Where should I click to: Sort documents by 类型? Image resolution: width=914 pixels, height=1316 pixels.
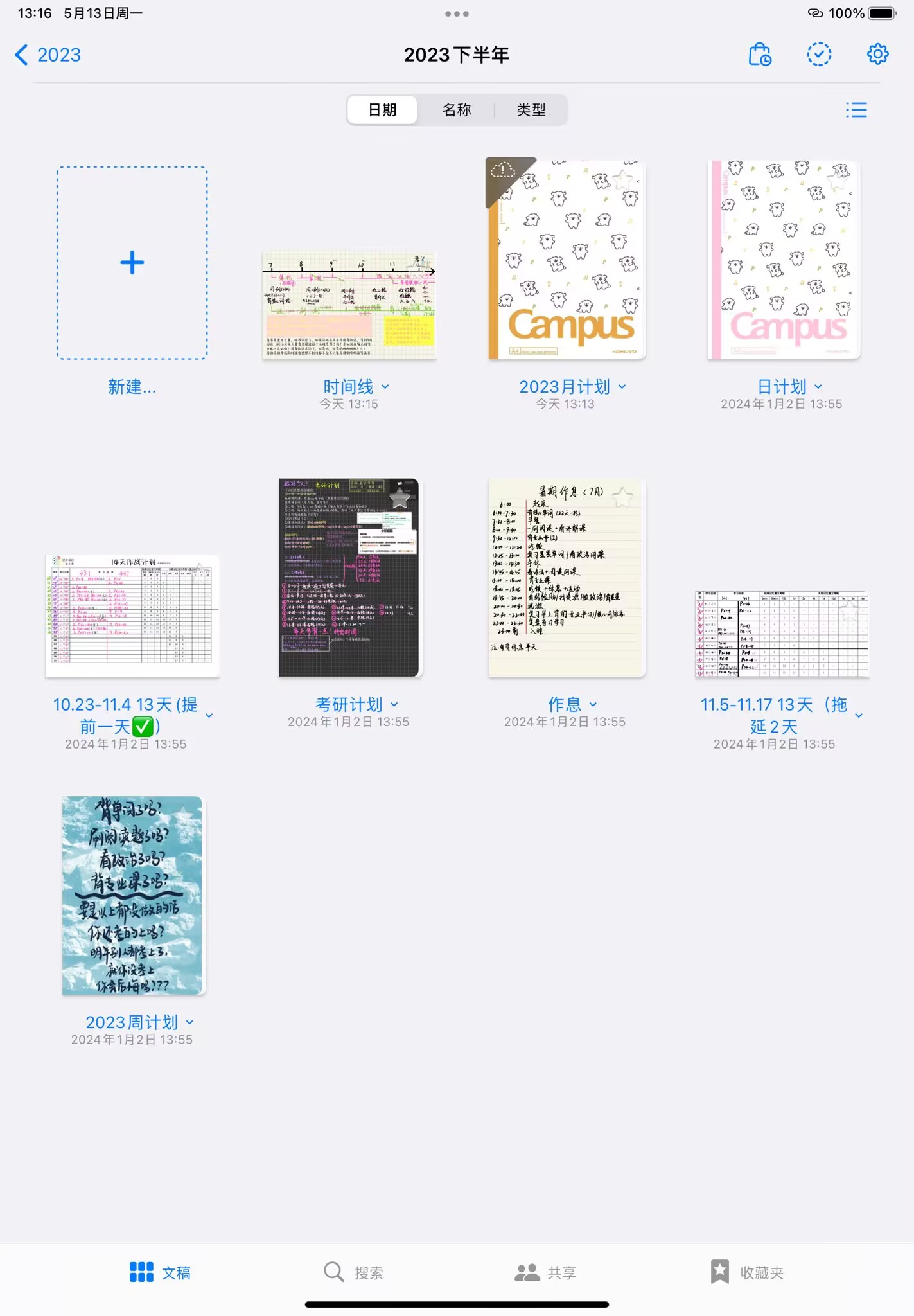[531, 110]
